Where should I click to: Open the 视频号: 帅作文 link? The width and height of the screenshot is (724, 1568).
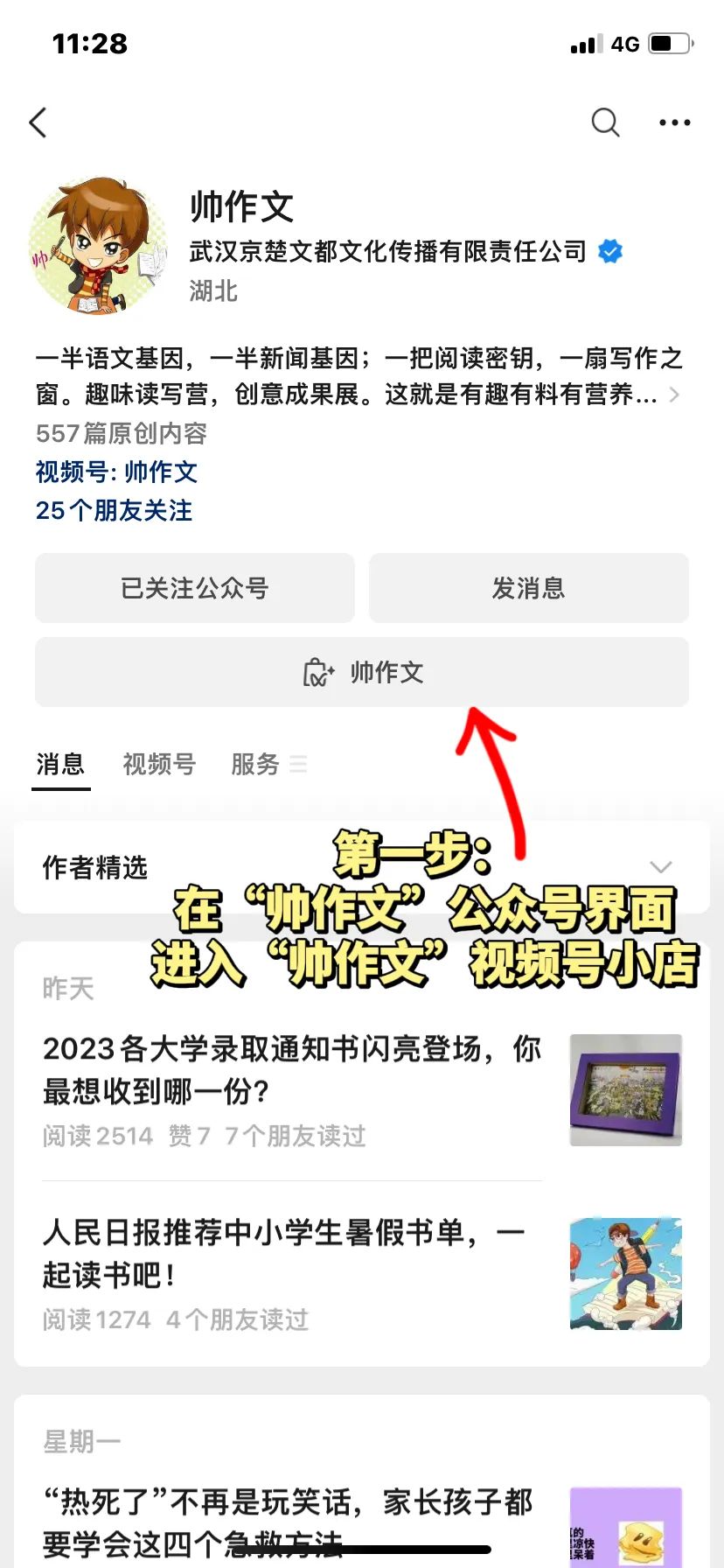(x=116, y=472)
